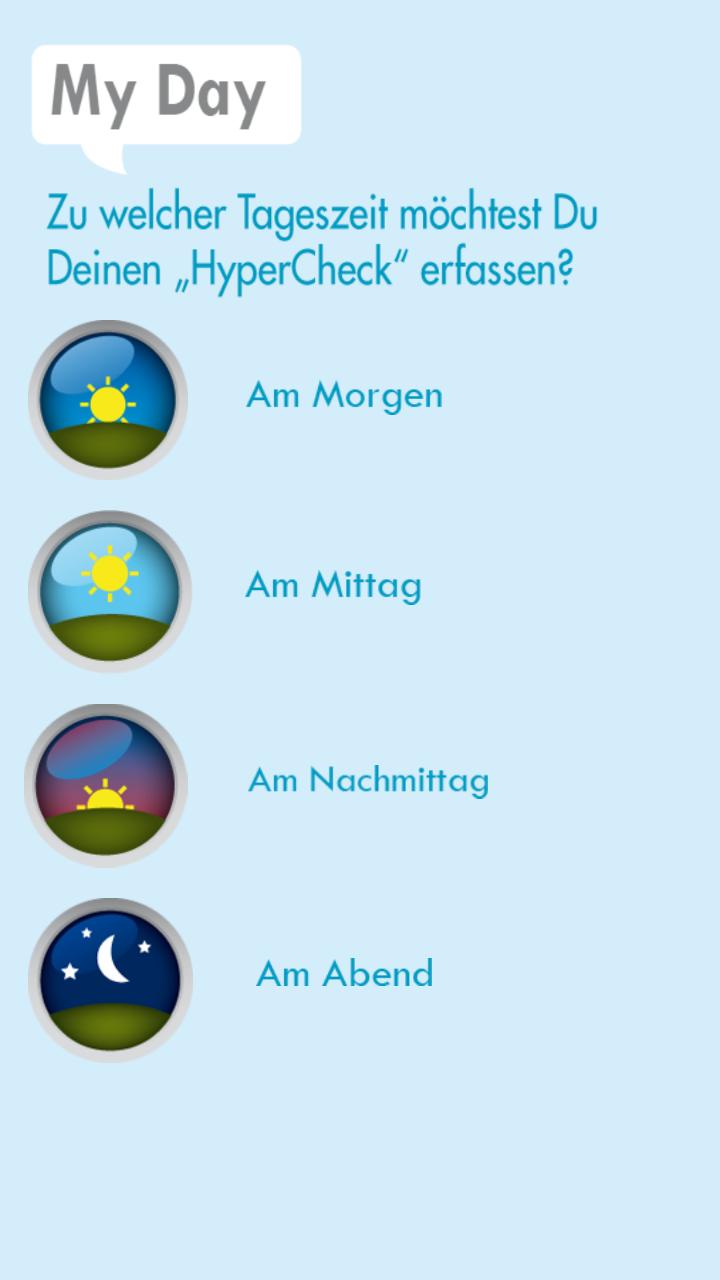
Task: Click the Am Nachmittag label
Action: [370, 781]
